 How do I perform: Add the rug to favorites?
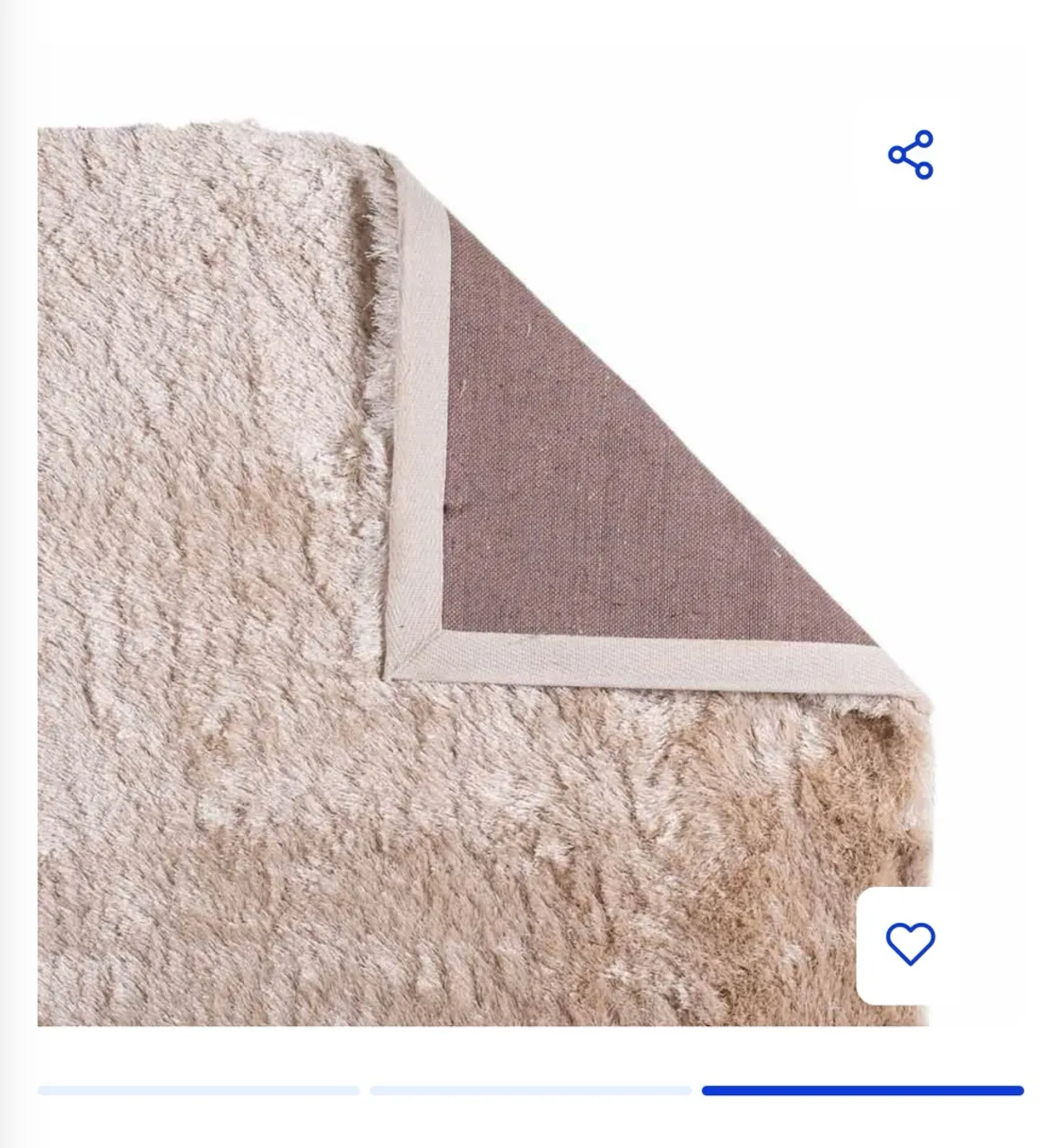click(x=910, y=944)
